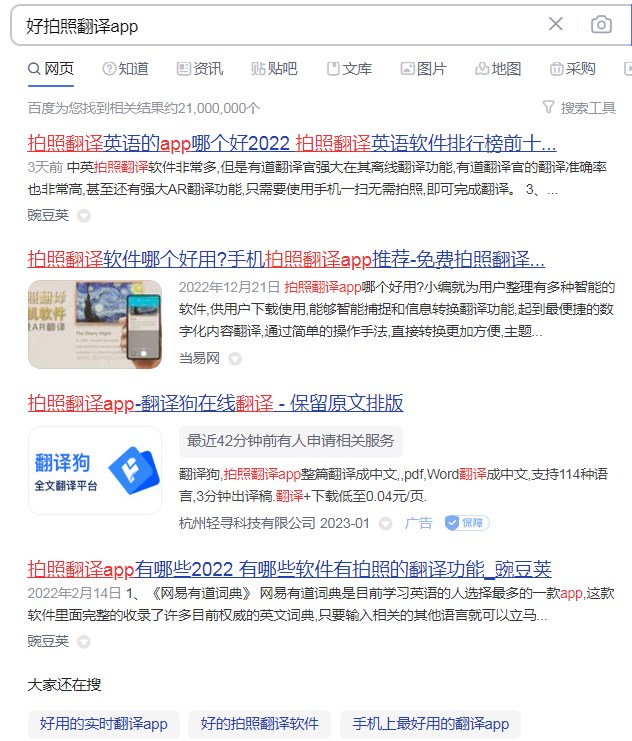Search related term 好的拍照翻译软件
The height and width of the screenshot is (741, 632).
click(x=259, y=724)
